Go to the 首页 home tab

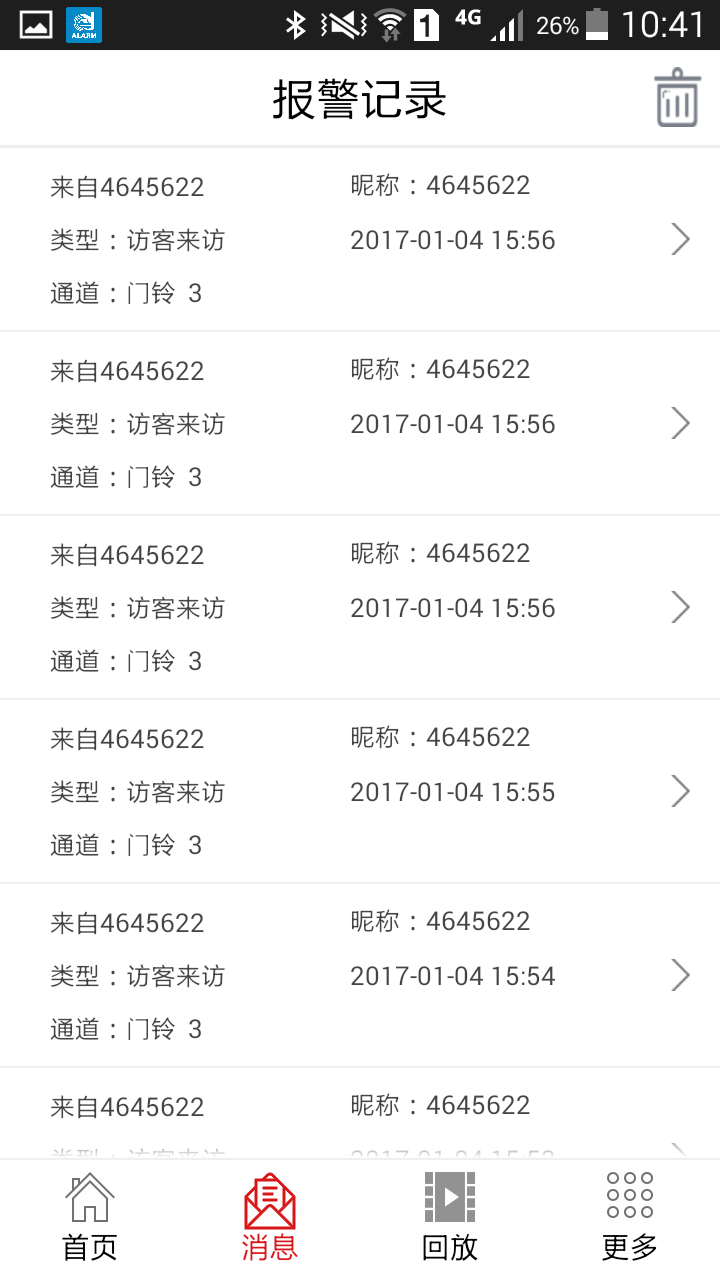coord(90,1217)
